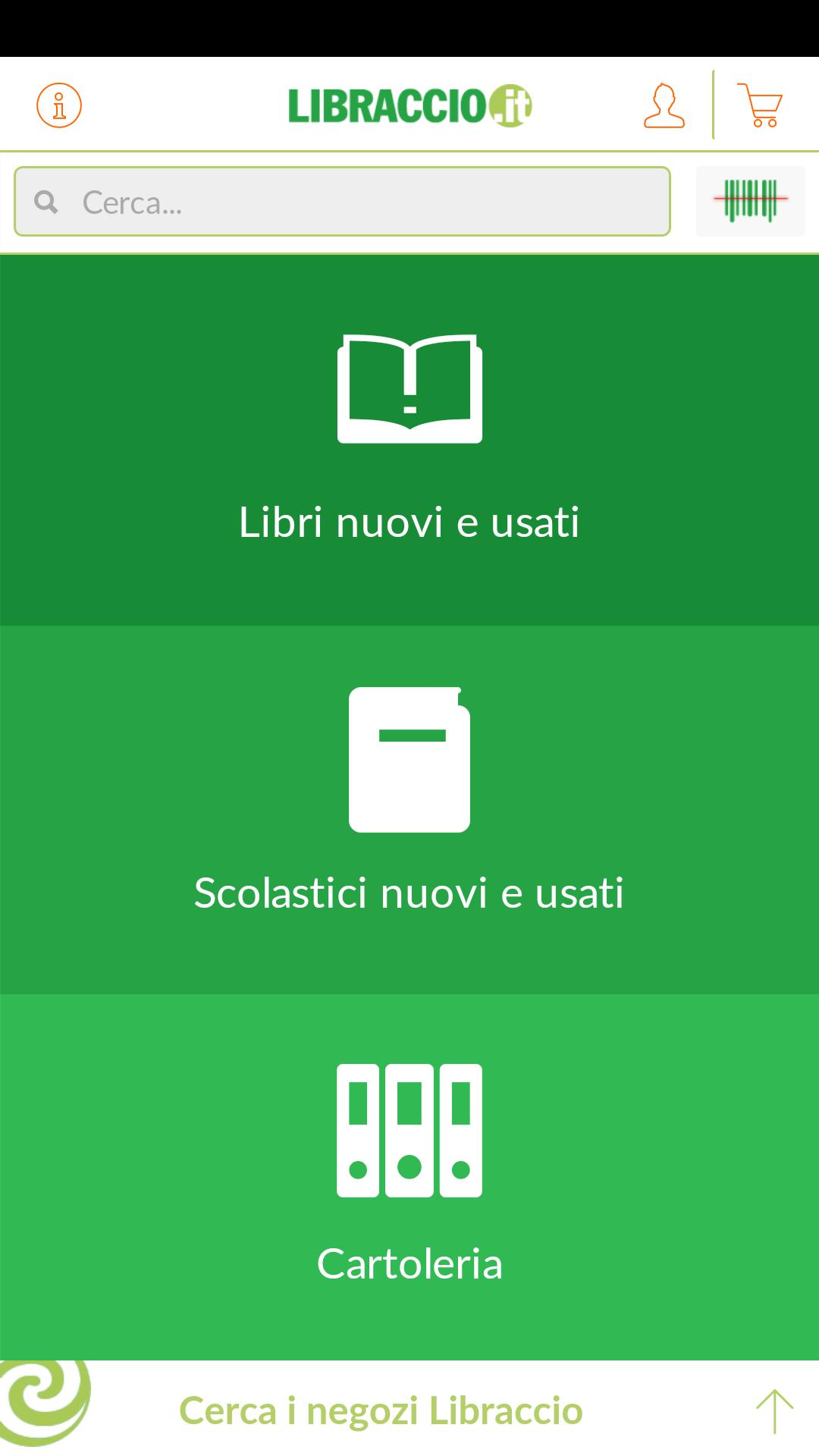This screenshot has height=1456, width=819.
Task: Tap the Libraccio.it logo in the header
Action: (x=409, y=105)
